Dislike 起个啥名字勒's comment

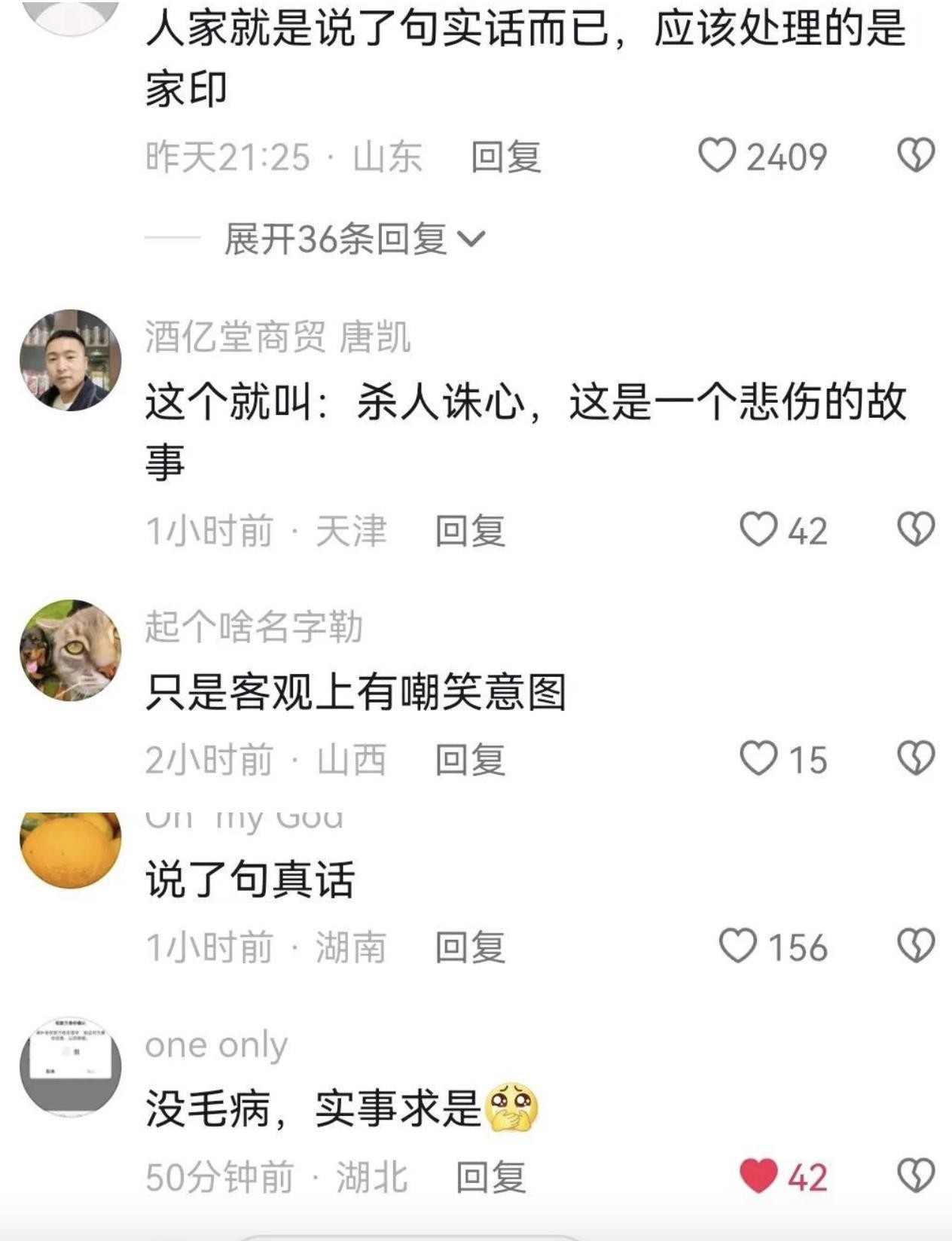coord(916,758)
